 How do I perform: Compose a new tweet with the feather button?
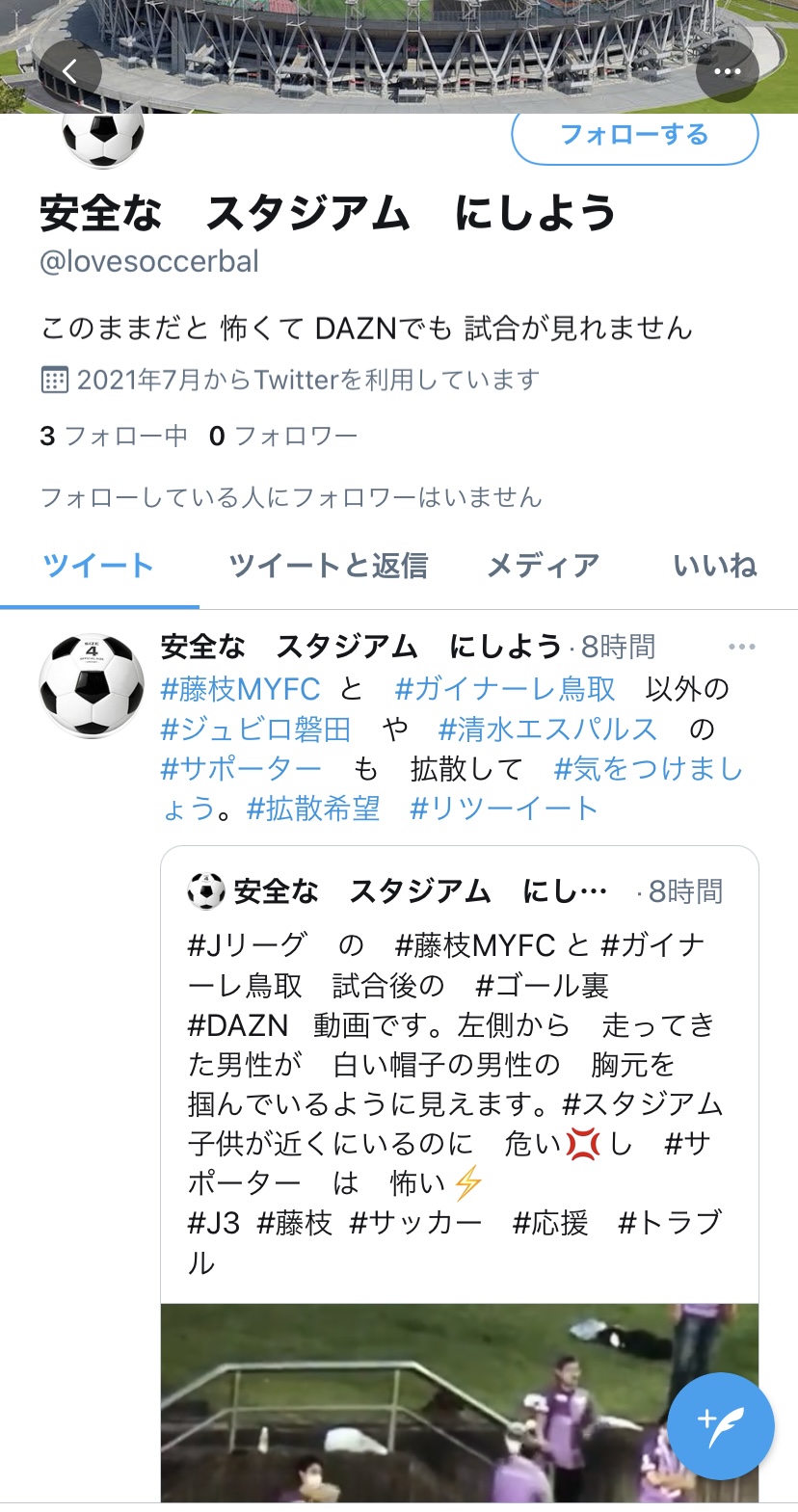coord(721,1426)
